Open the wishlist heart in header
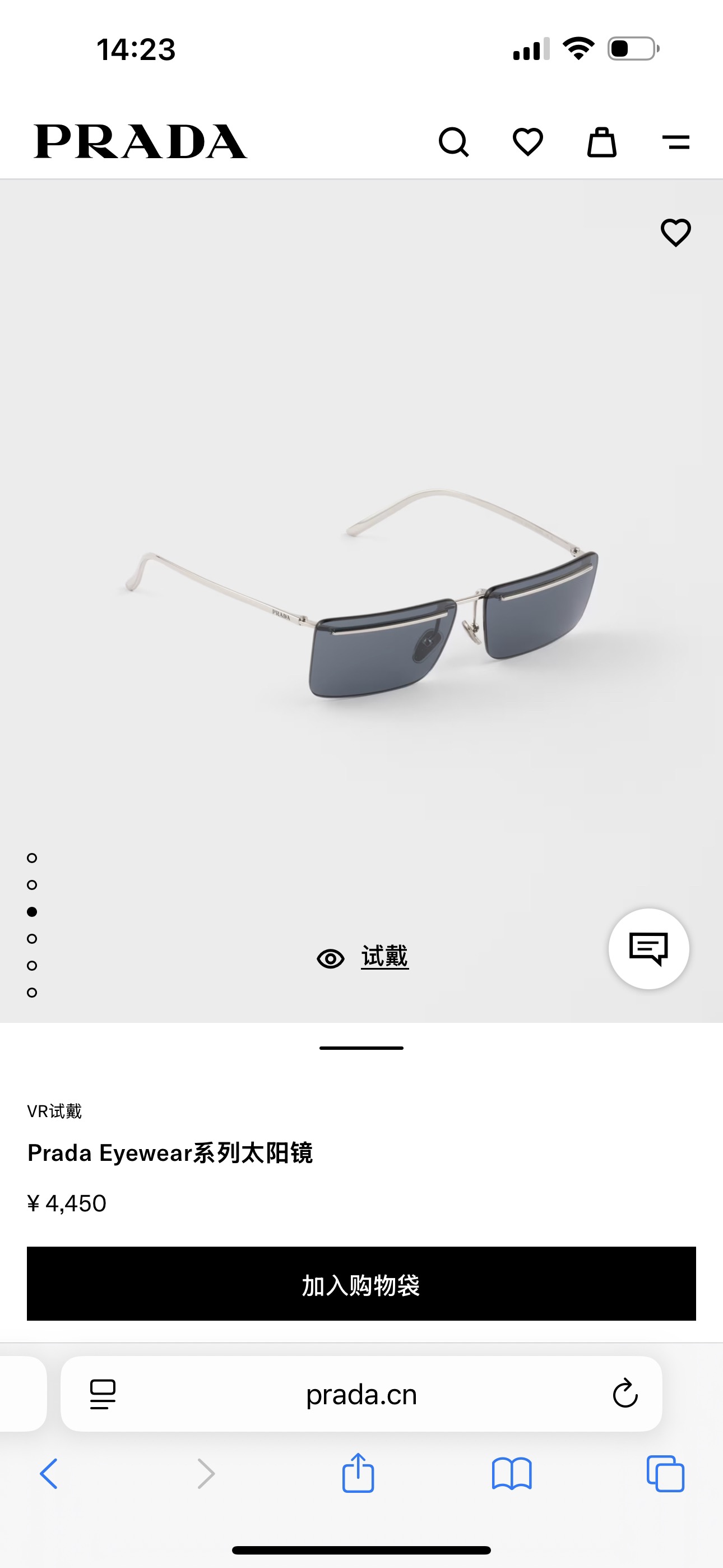 (x=527, y=142)
